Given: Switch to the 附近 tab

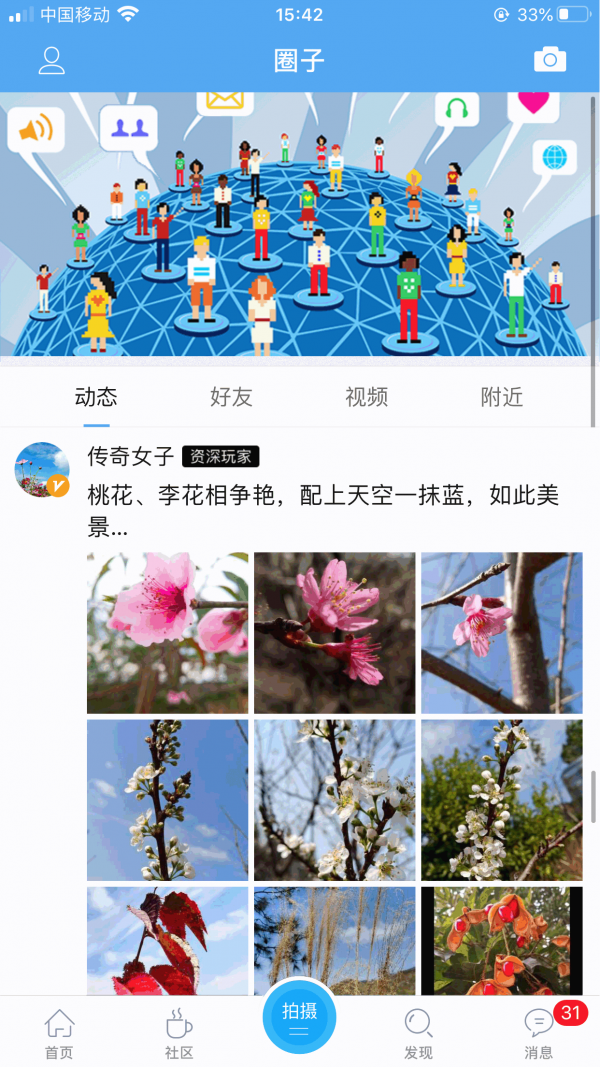Looking at the screenshot, I should tap(501, 397).
